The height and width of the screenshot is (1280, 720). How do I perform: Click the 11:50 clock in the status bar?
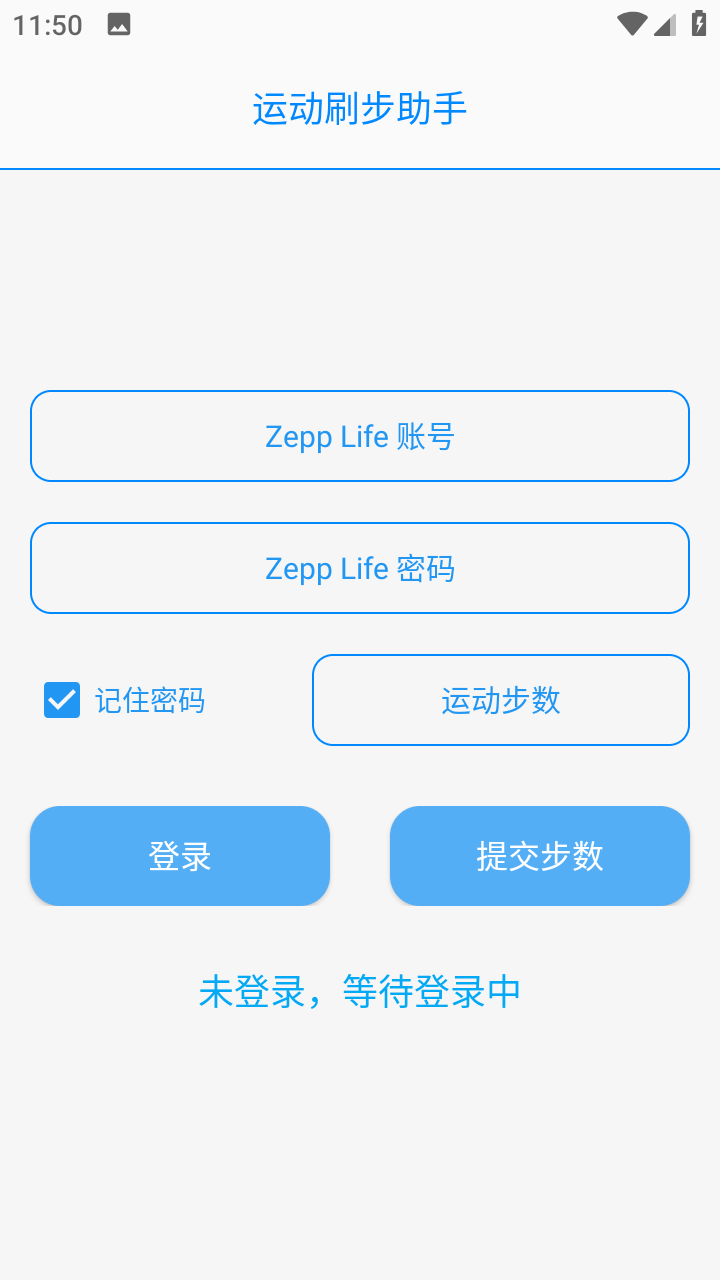point(46,24)
